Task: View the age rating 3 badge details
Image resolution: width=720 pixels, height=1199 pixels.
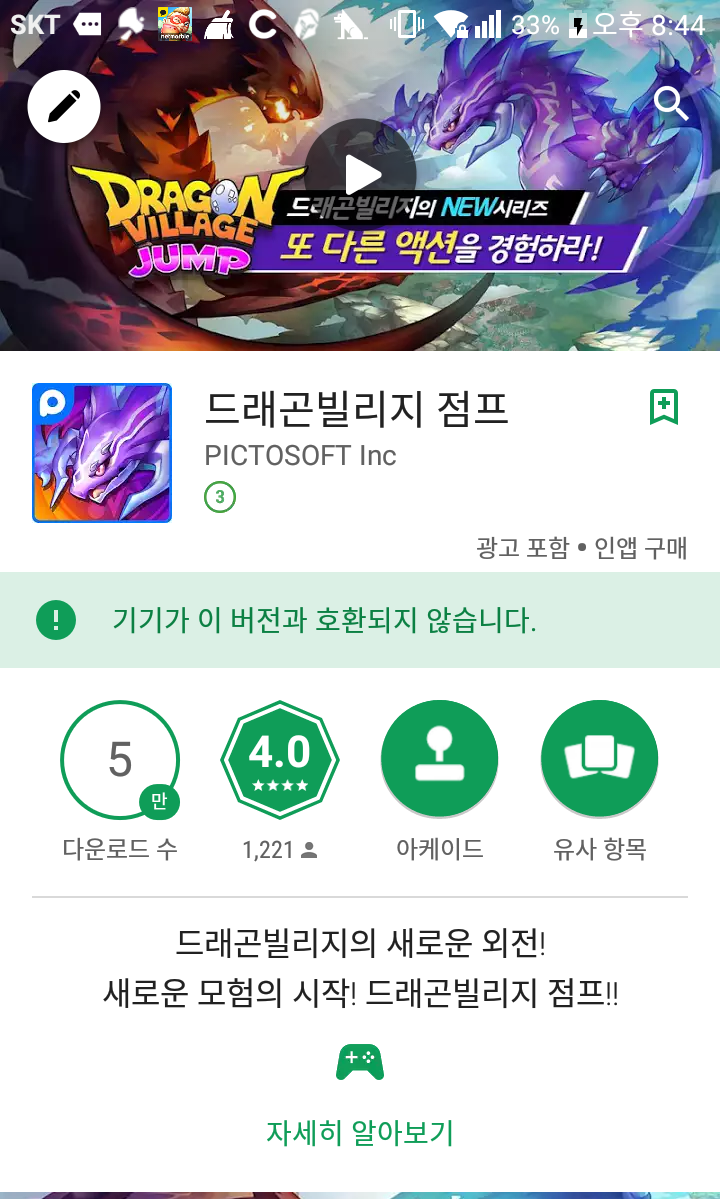Action: coord(220,497)
